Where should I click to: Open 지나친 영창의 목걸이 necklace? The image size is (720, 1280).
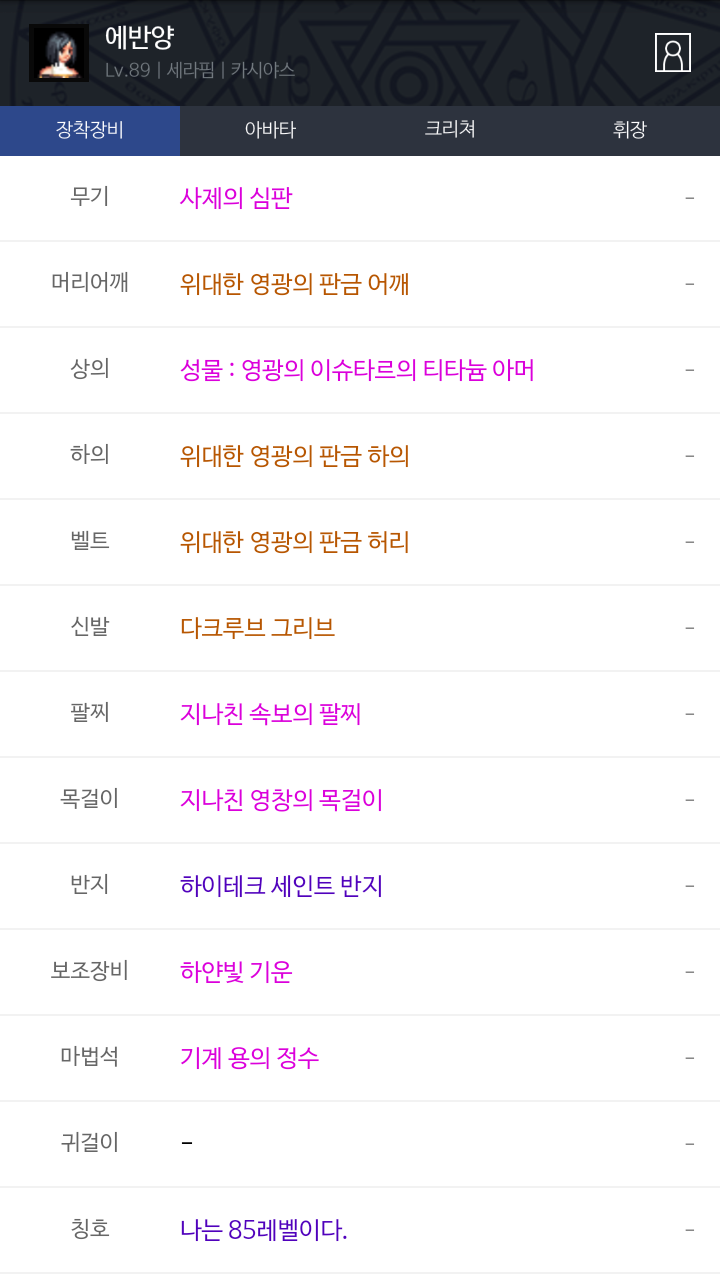(282, 800)
